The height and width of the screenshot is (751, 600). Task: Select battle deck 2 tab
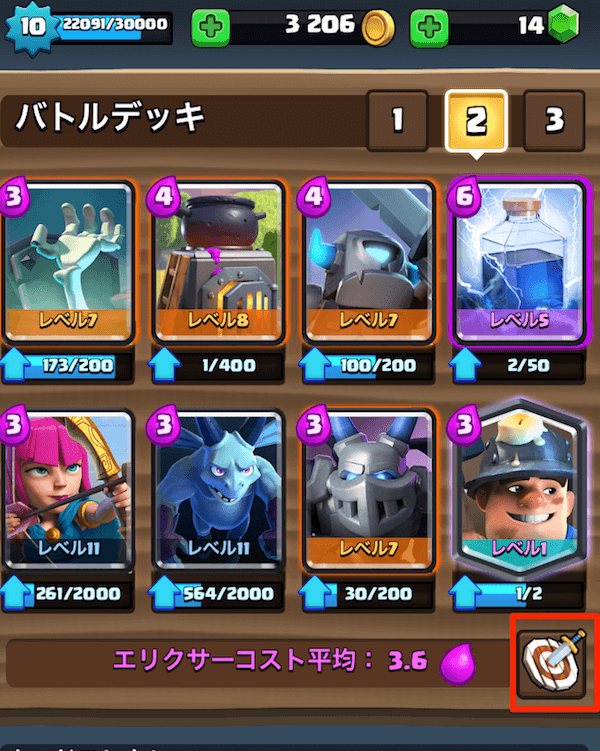(475, 121)
